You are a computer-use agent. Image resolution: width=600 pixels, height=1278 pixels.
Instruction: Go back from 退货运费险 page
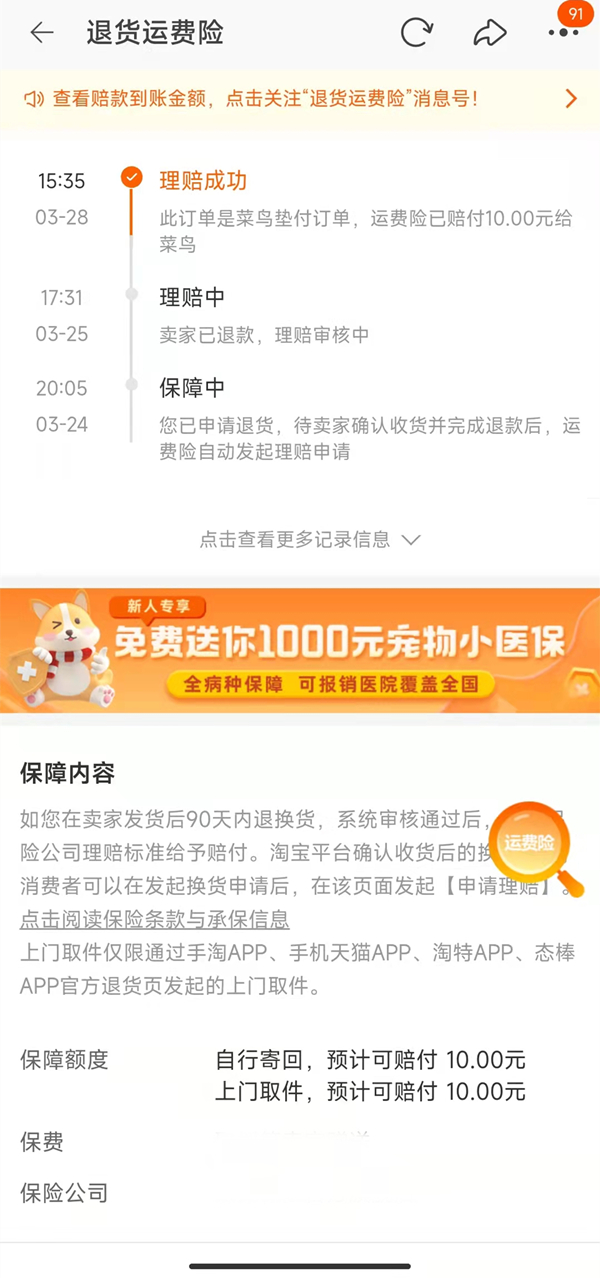pyautogui.click(x=42, y=33)
